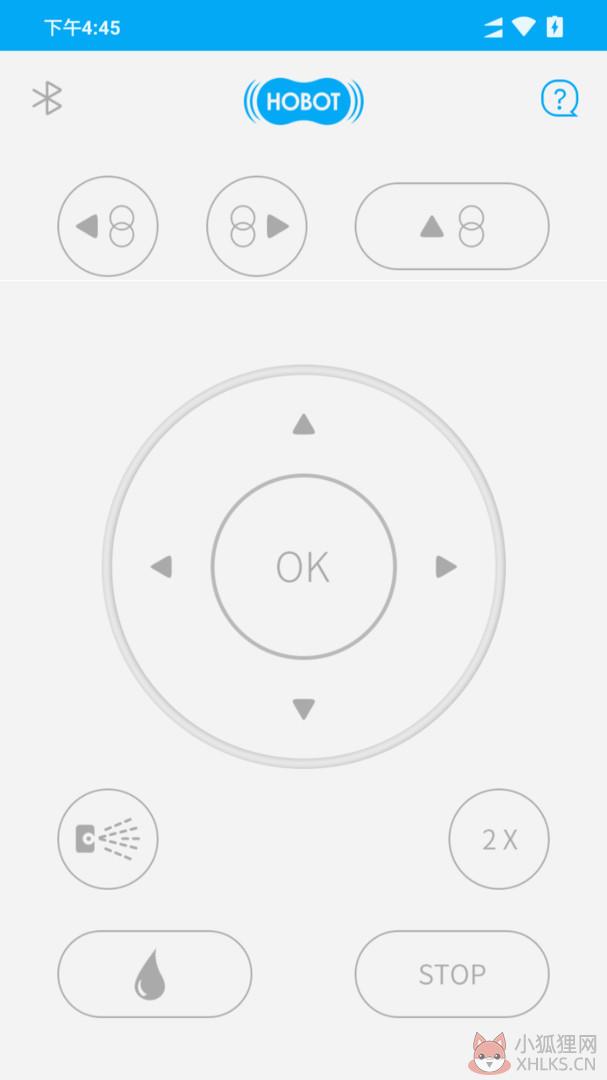Activate the water spray nozzle button
This screenshot has width=607, height=1080.
click(x=107, y=839)
